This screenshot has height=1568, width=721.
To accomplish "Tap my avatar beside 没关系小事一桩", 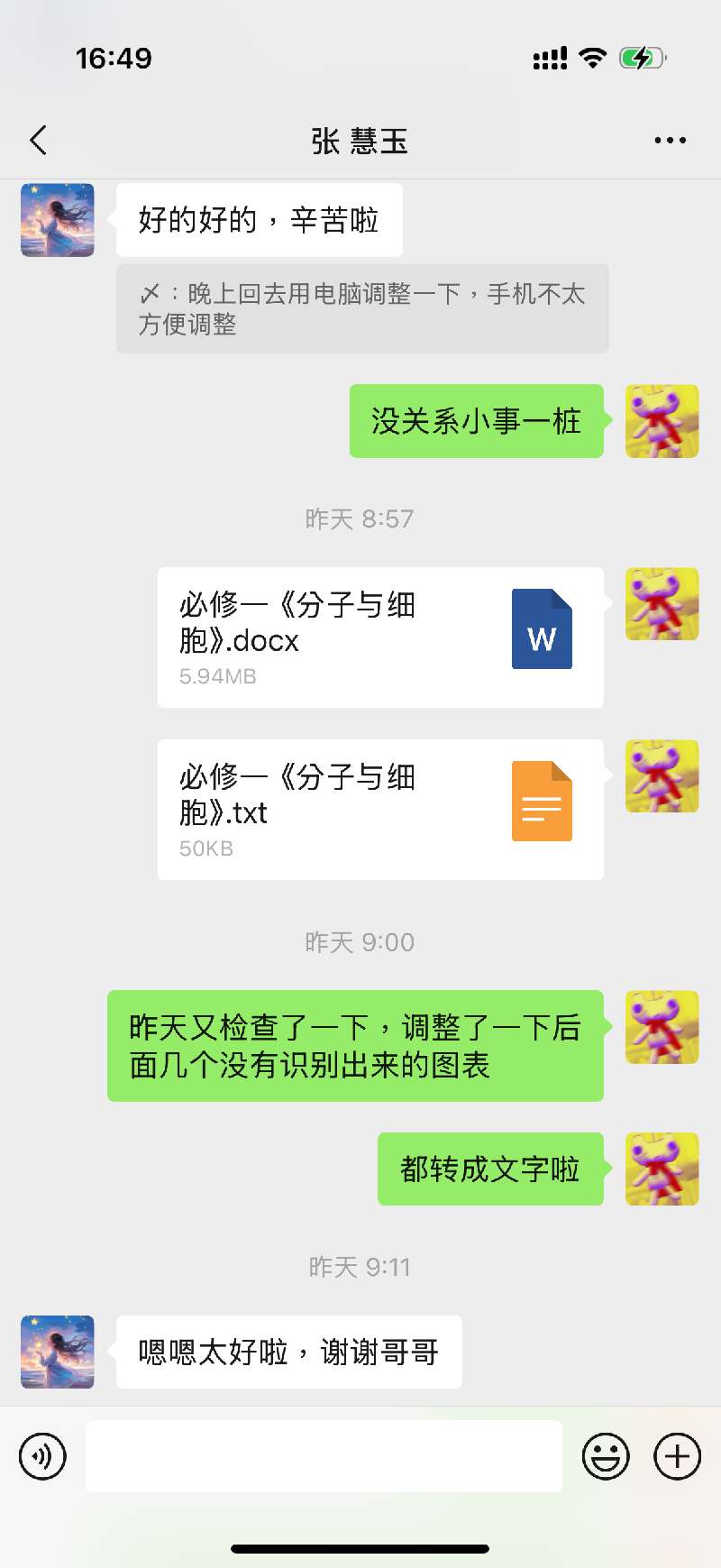I will click(662, 421).
